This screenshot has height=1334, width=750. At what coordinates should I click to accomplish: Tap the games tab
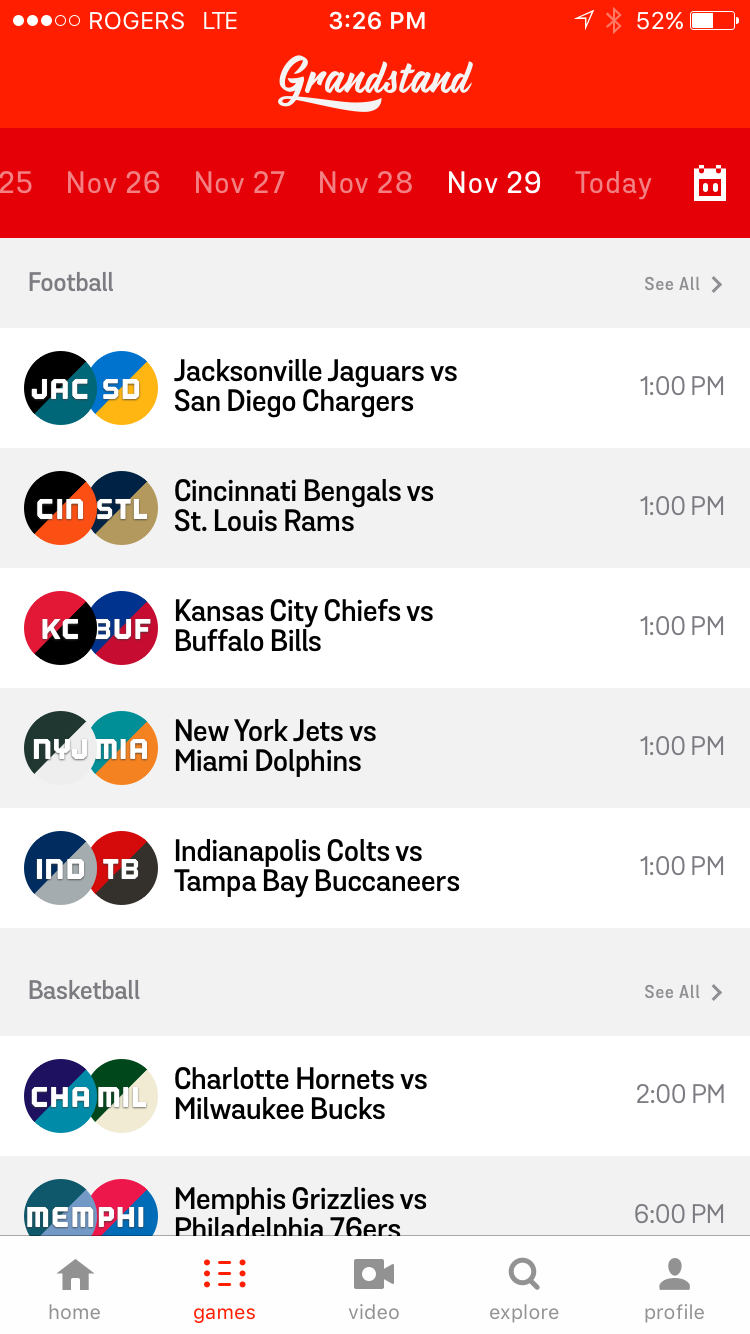224,1289
